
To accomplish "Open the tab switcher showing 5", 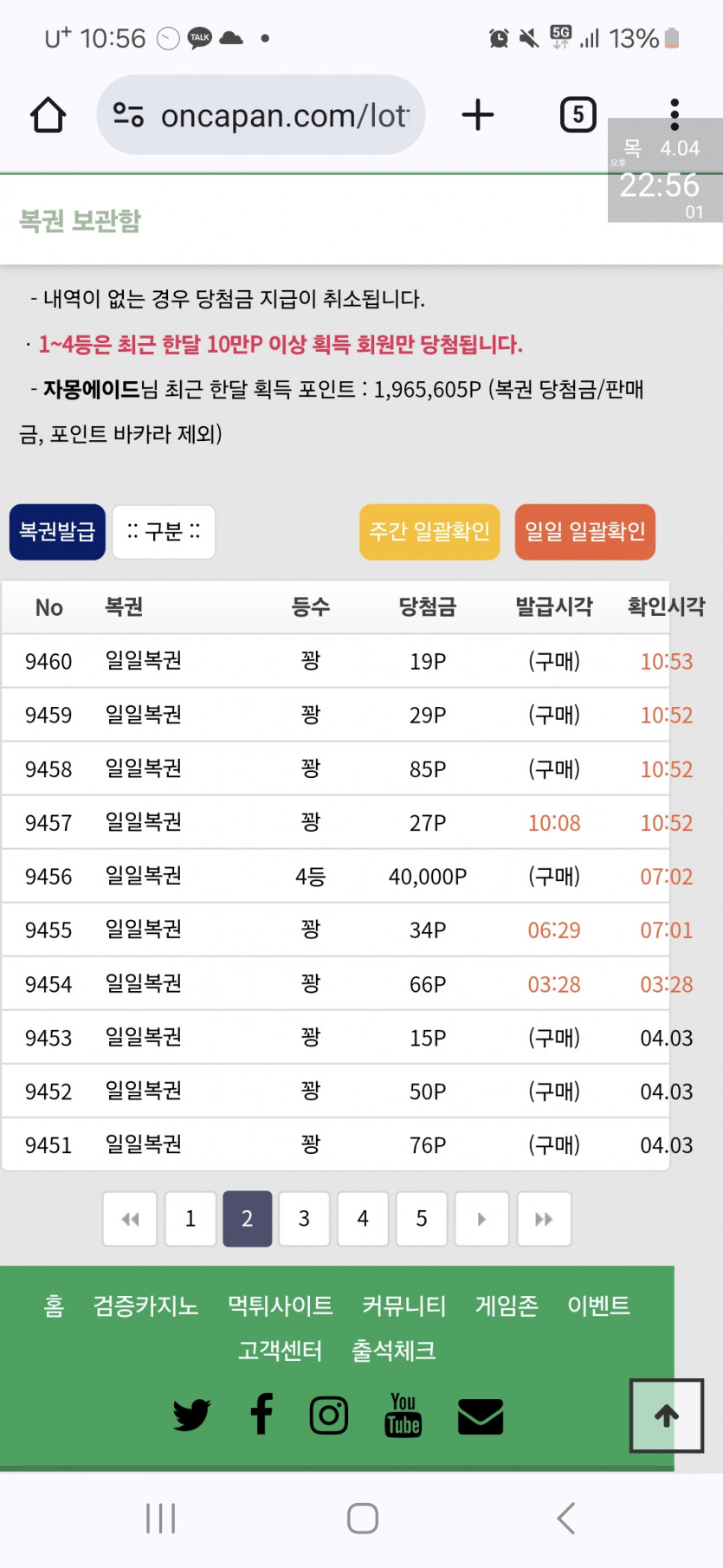I will click(578, 114).
